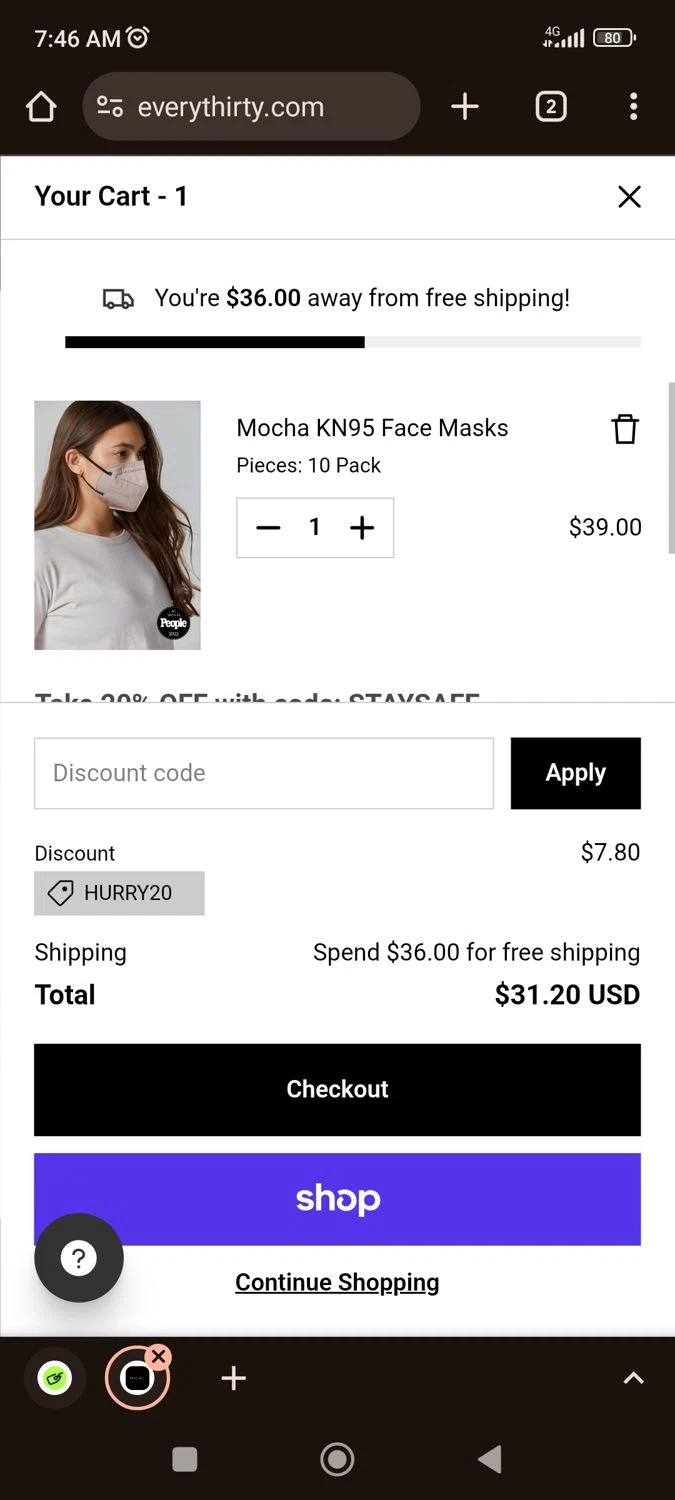Go to browser home page
675x1500 pixels.
point(41,107)
